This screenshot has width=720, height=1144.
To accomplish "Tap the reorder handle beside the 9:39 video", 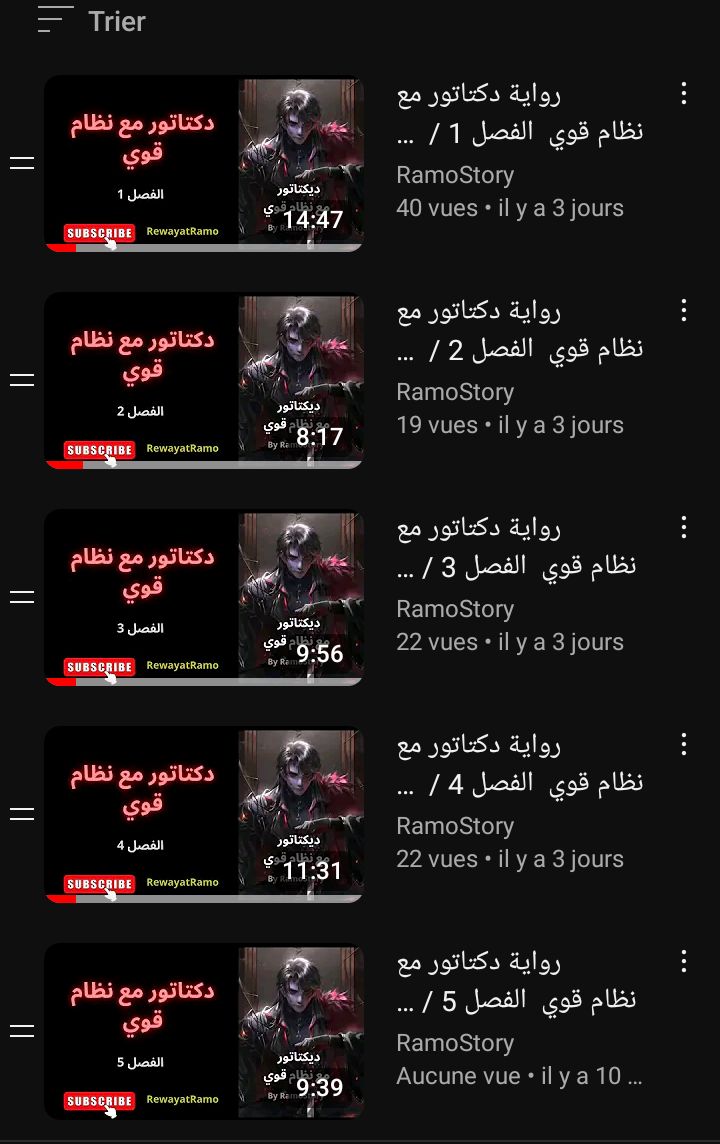I will [22, 1031].
